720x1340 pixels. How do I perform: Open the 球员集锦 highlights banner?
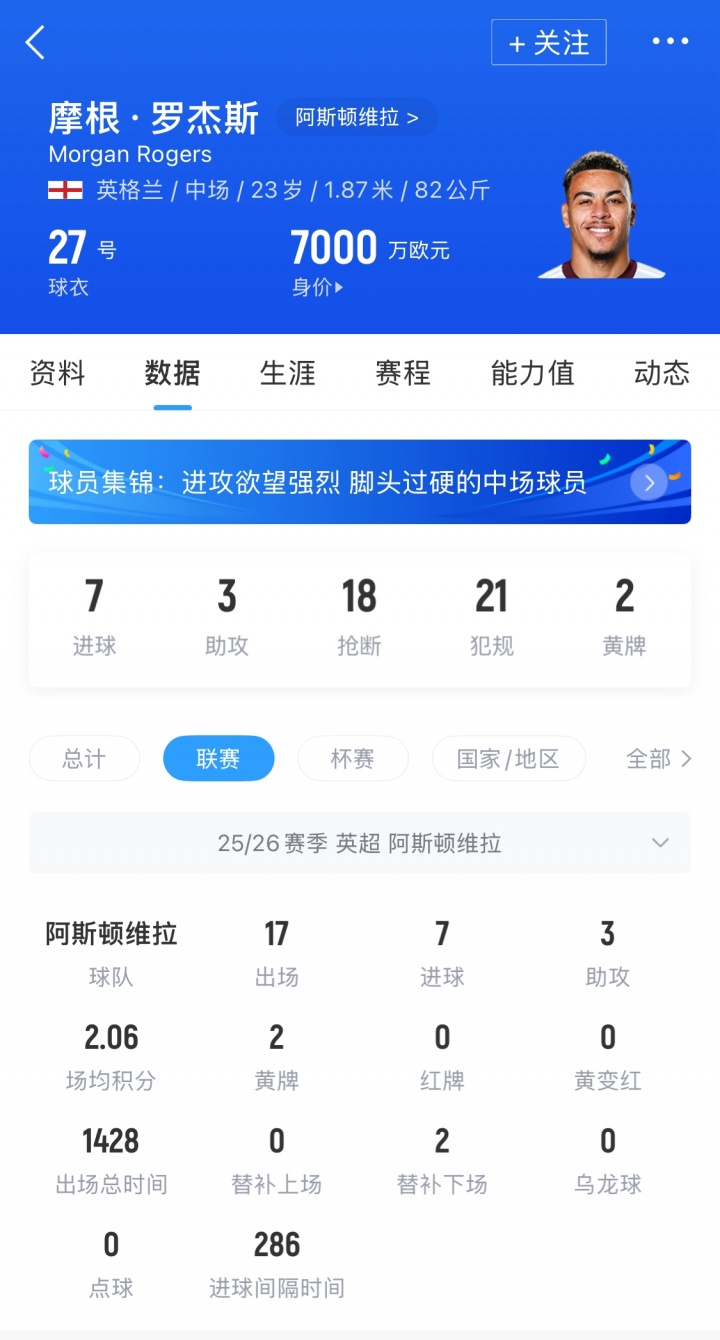tap(359, 482)
